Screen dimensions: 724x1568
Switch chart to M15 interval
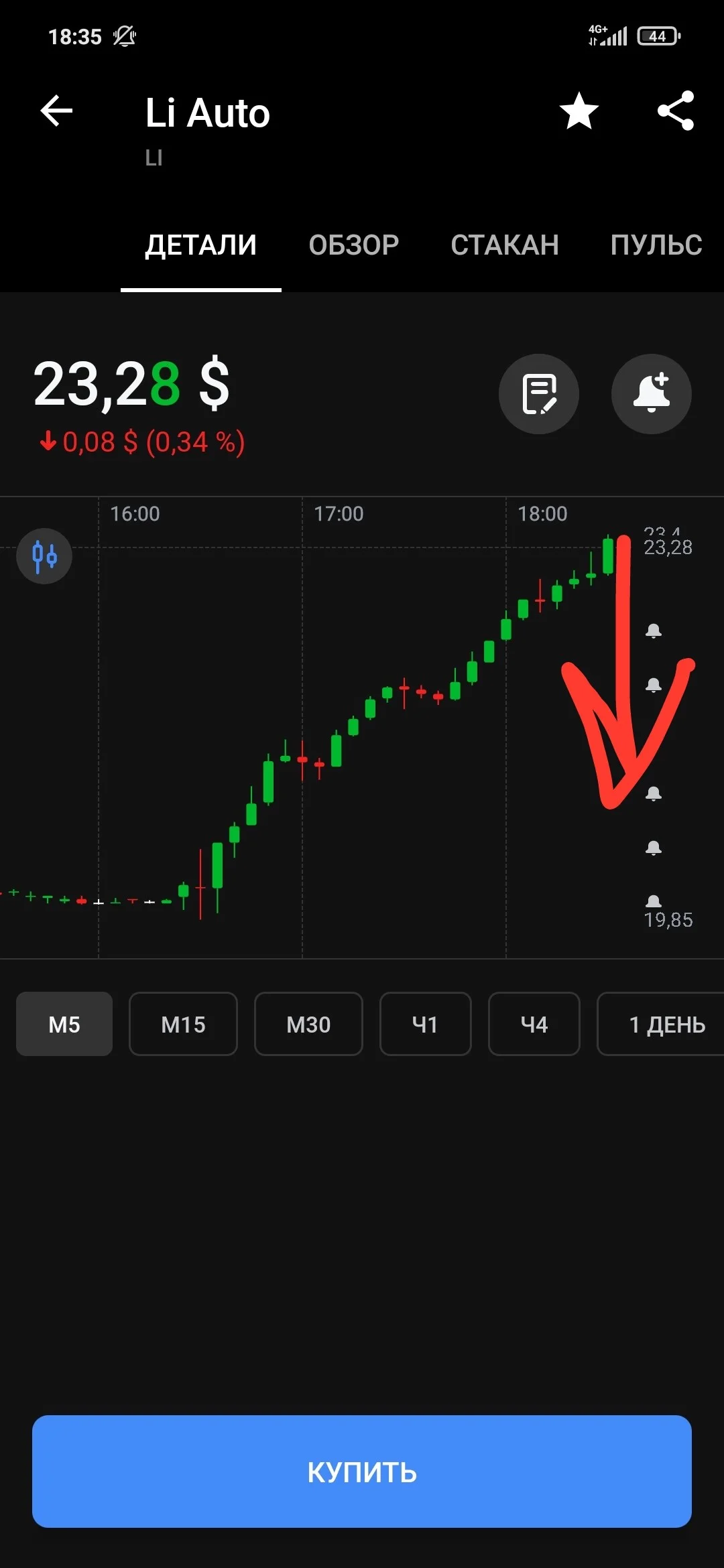point(183,1024)
